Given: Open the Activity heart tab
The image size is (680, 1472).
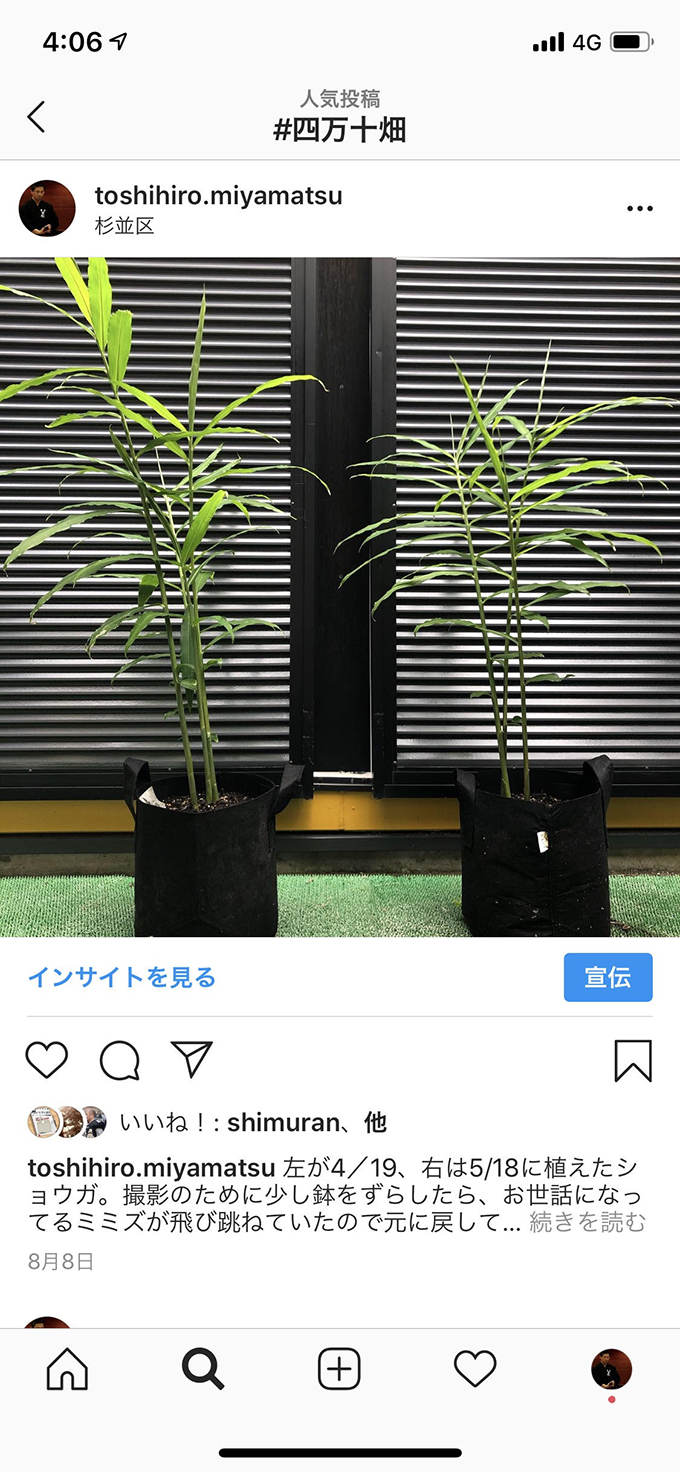Looking at the screenshot, I should tap(475, 1370).
